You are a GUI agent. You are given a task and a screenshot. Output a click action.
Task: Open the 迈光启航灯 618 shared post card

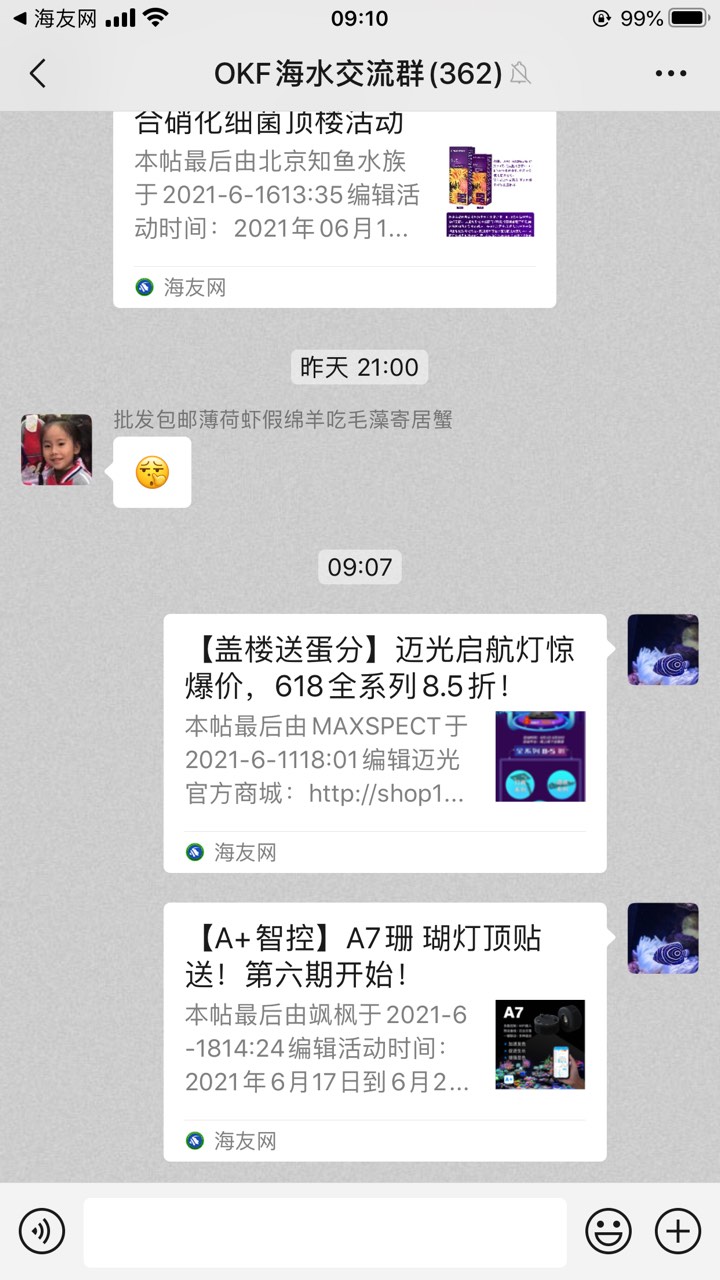coord(384,742)
